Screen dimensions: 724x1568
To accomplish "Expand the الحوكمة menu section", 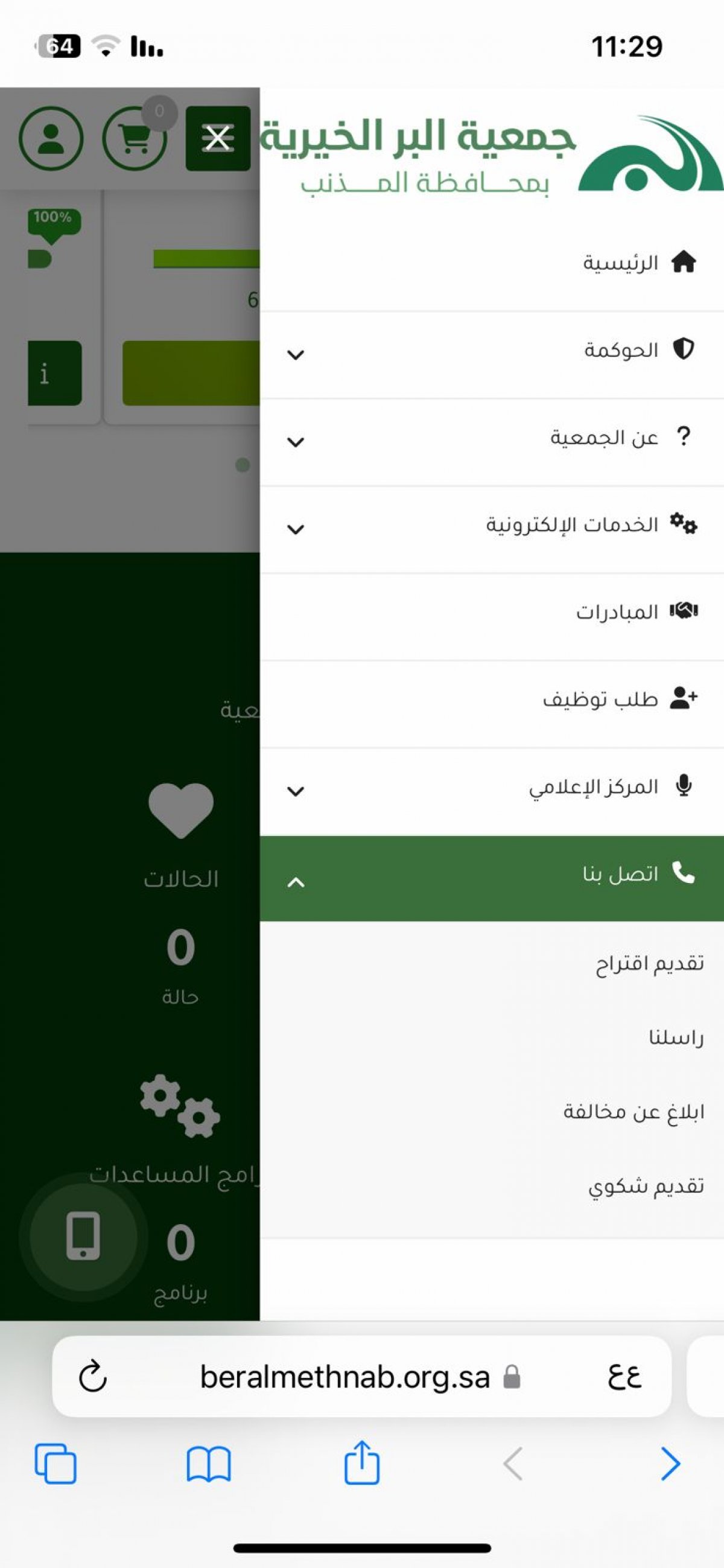I will (x=492, y=354).
